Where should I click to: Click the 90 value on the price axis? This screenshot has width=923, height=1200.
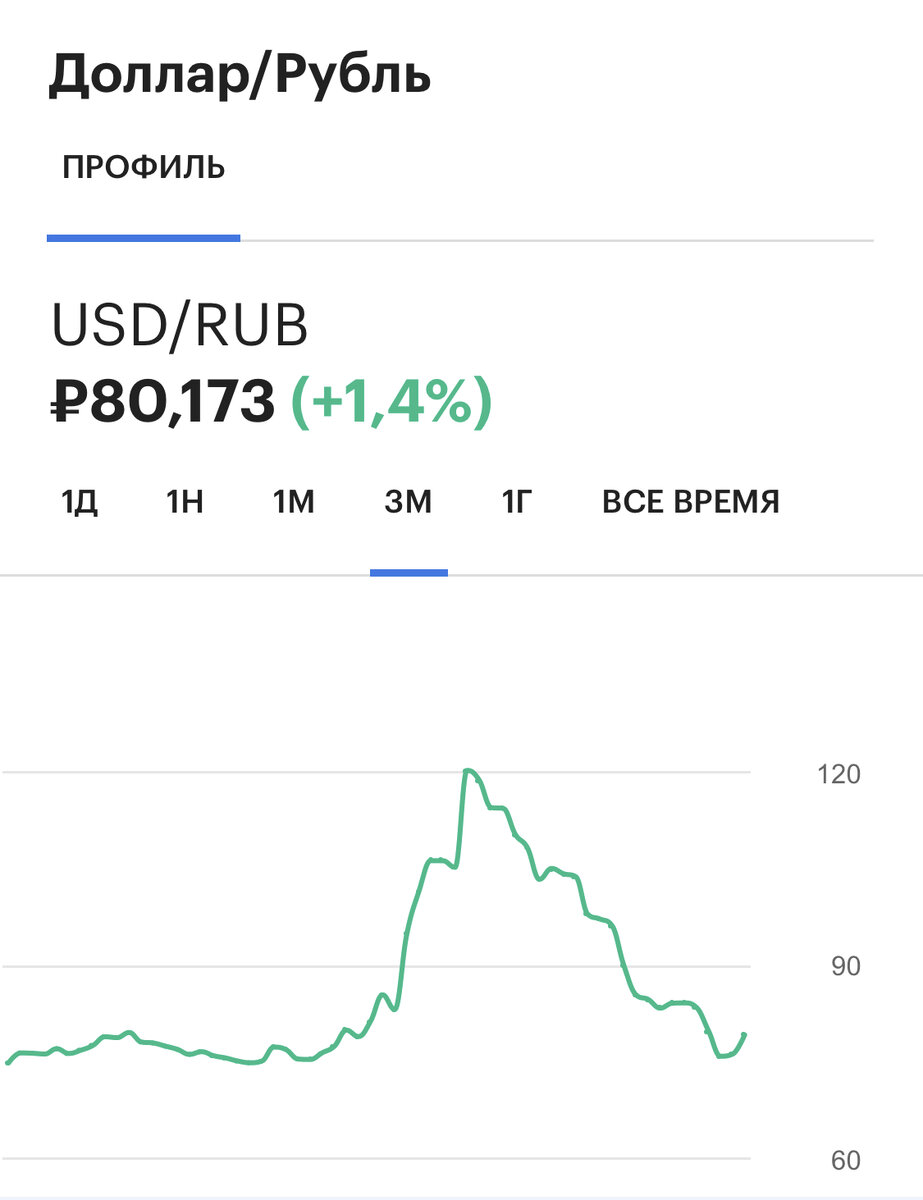click(x=845, y=966)
